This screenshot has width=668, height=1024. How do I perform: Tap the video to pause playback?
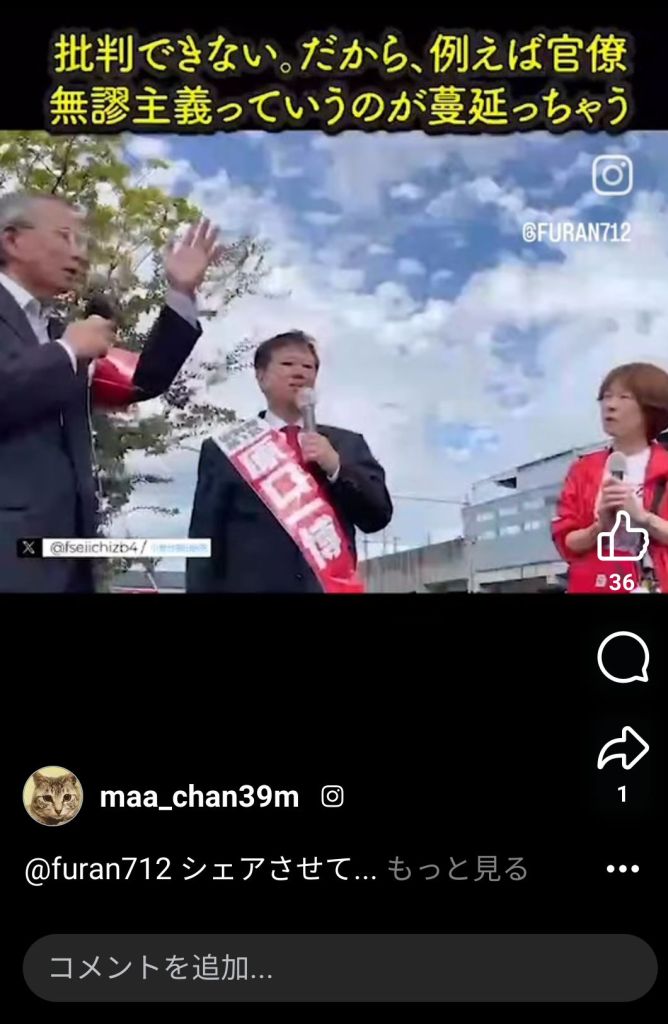pos(334,360)
